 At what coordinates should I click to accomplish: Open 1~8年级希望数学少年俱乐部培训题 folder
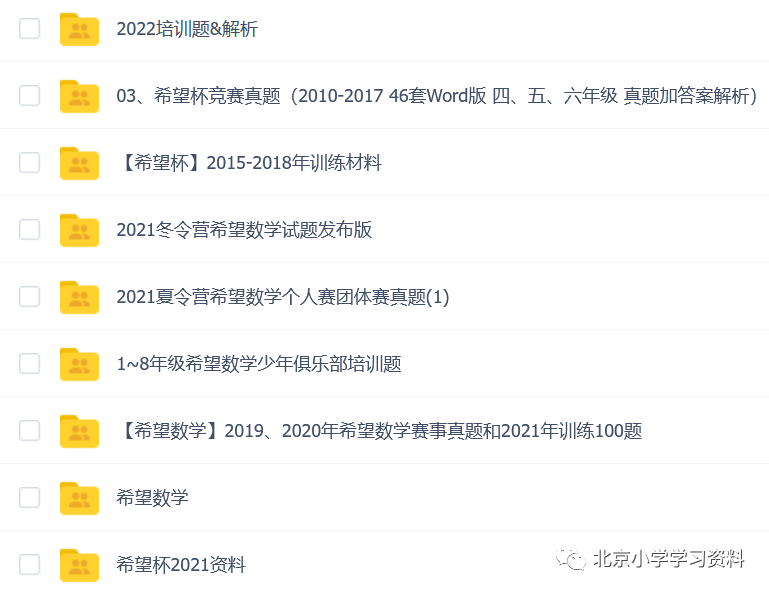259,364
